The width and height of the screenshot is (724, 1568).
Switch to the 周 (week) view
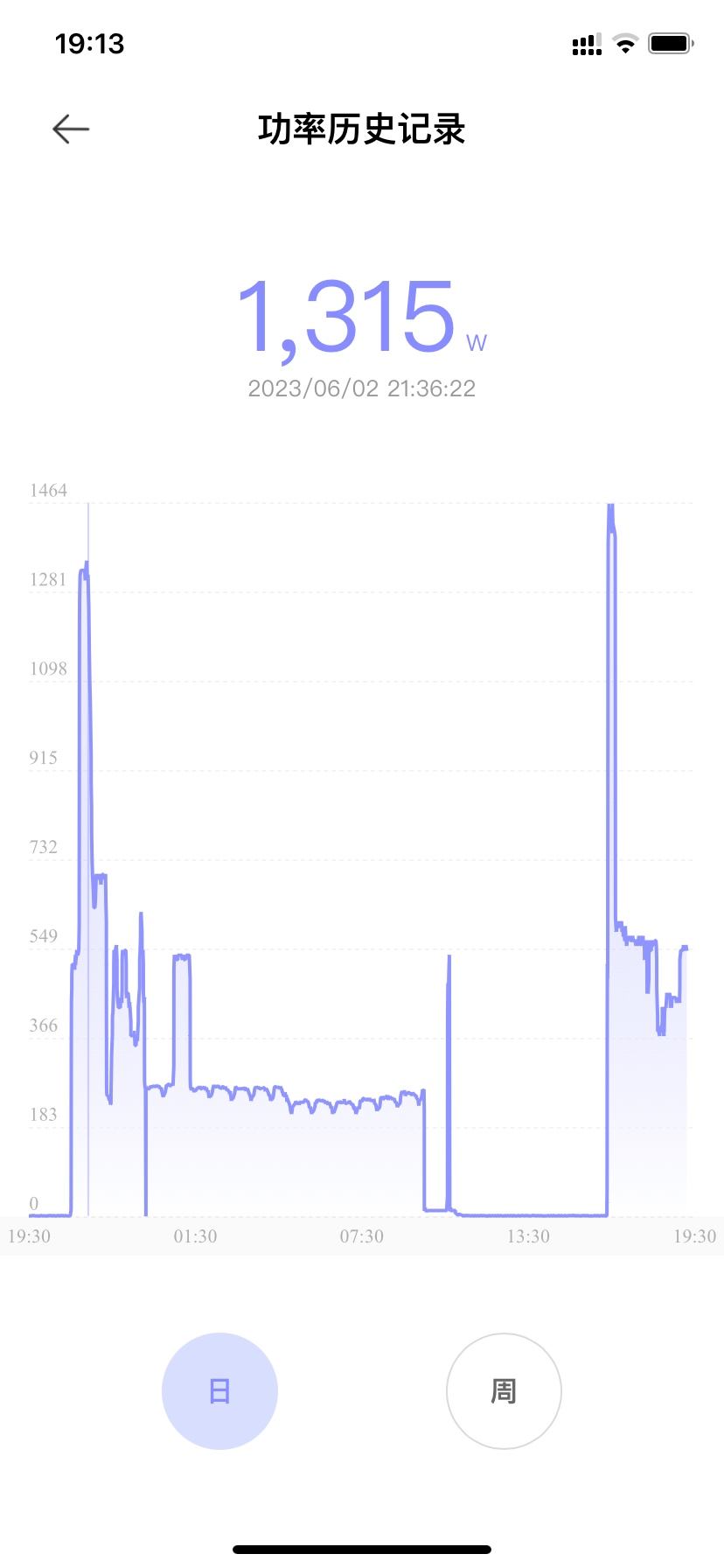tap(504, 1390)
